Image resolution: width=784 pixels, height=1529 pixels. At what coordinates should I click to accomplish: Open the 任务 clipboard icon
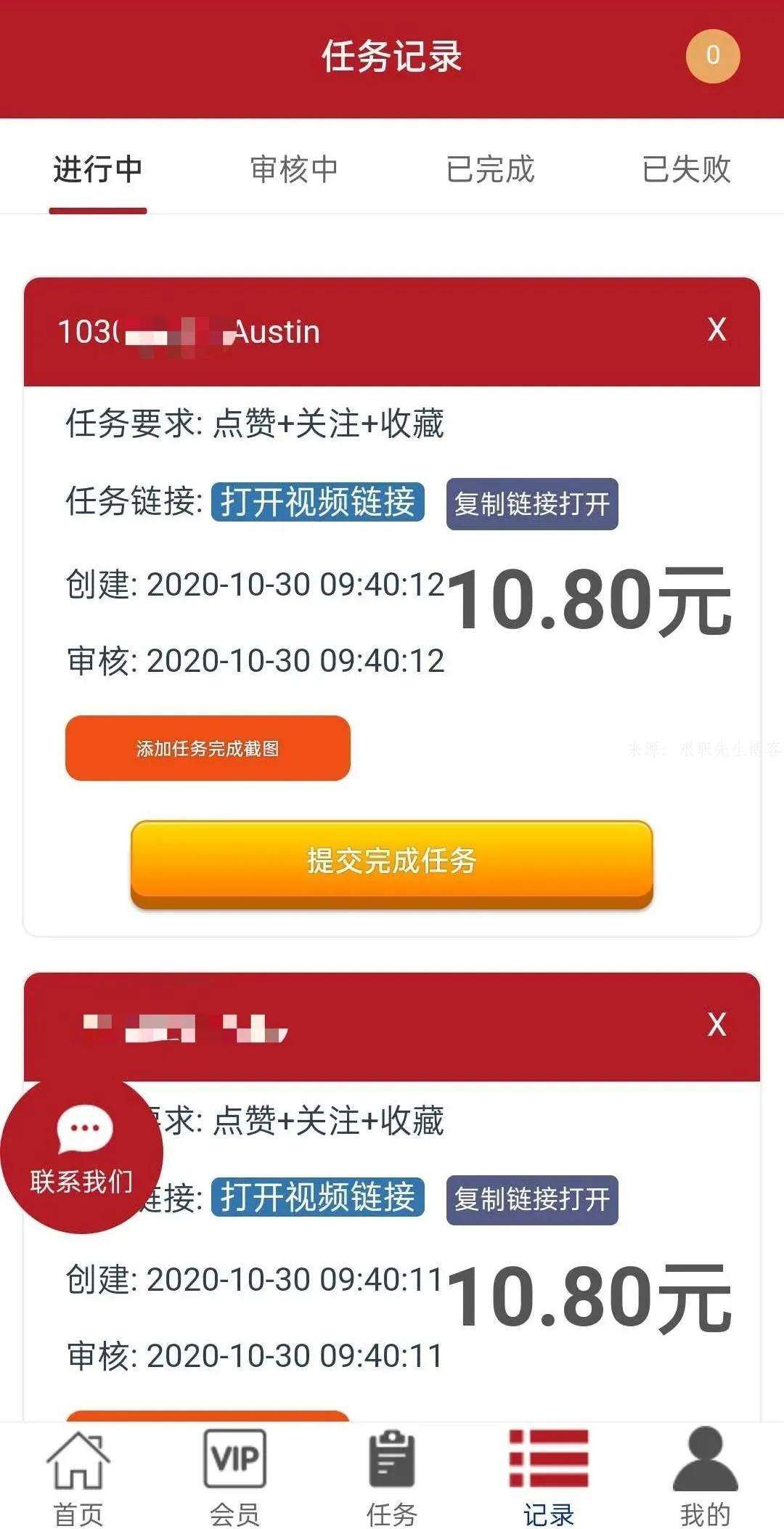coord(390,1466)
